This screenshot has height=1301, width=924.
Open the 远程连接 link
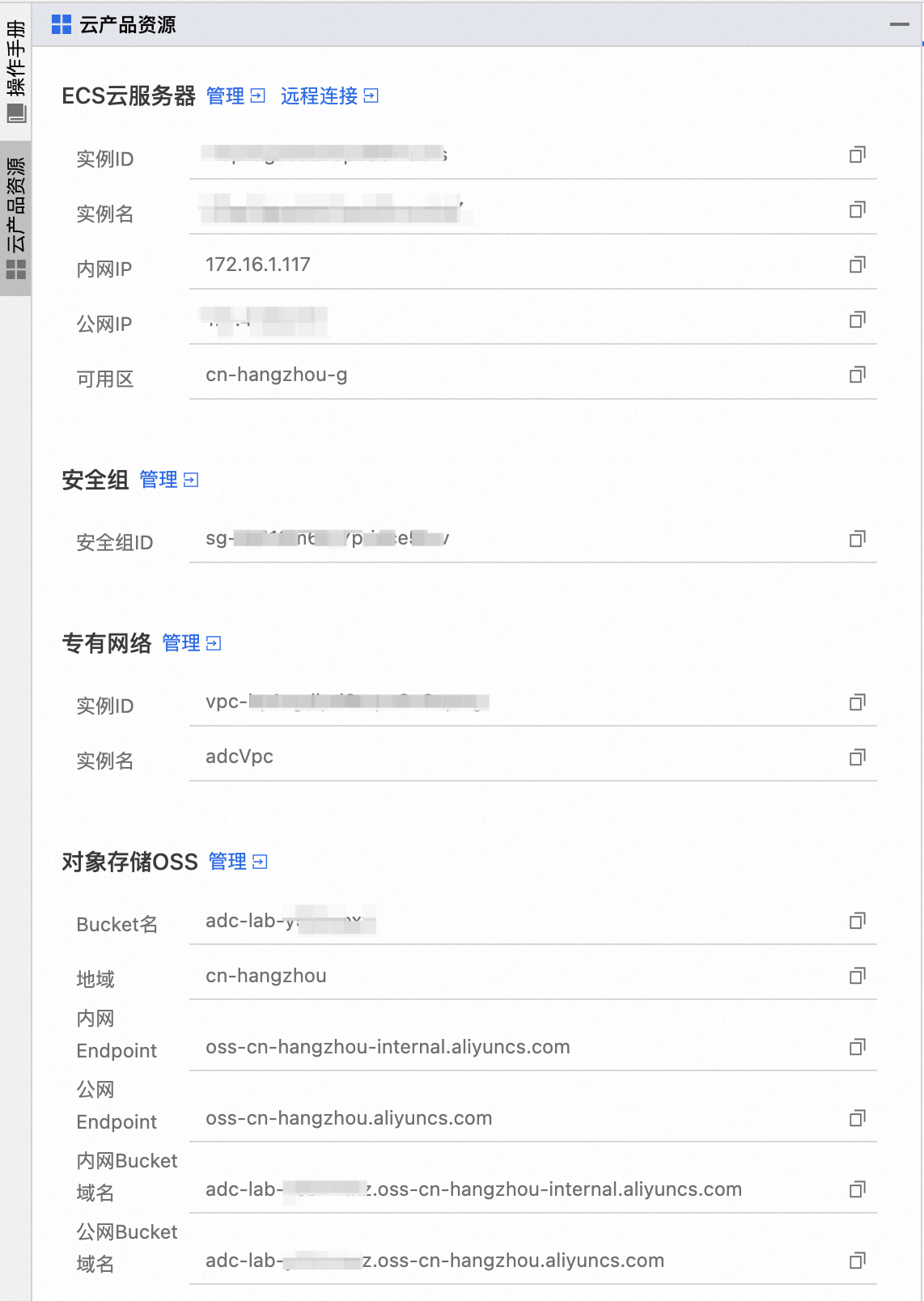328,96
